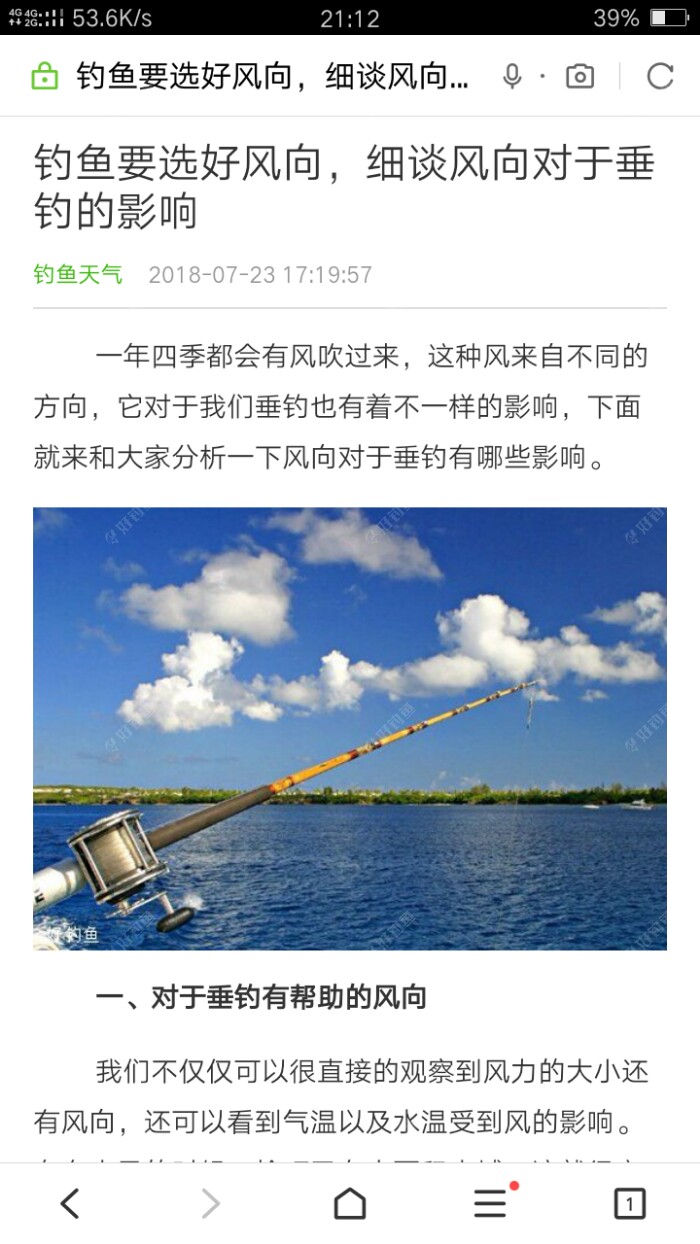Open the camera scan icon
Screen dimensions: 700x1244
(x=580, y=77)
